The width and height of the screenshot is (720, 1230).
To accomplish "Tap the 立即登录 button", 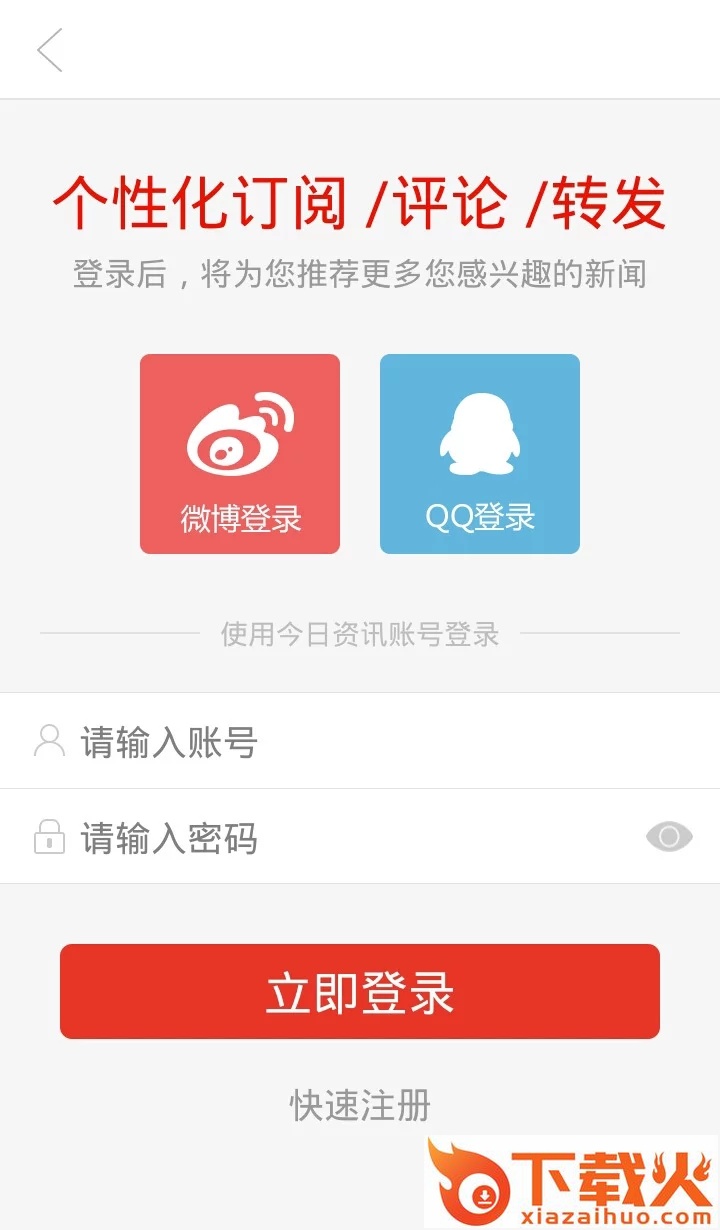I will click(360, 992).
